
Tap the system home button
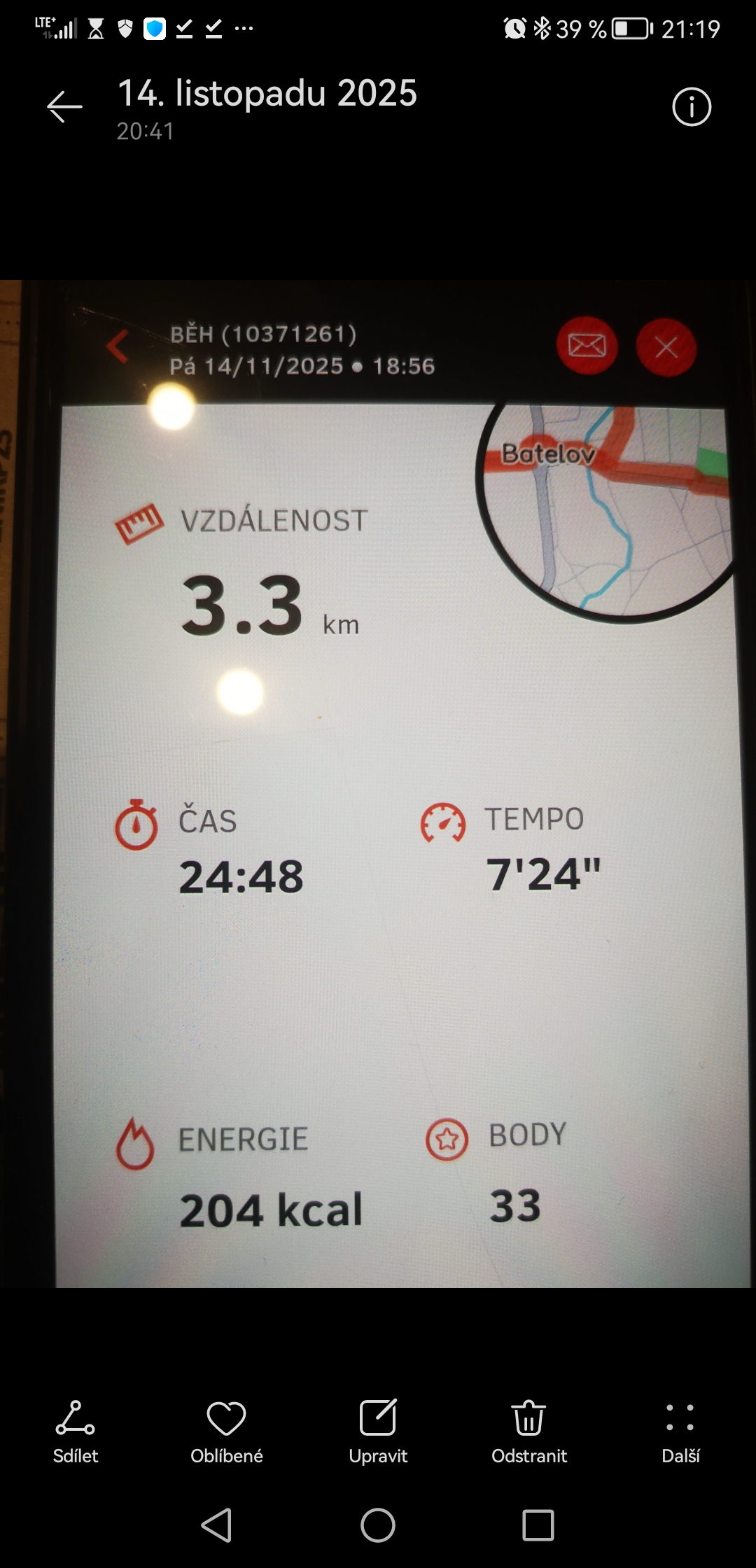pos(378,1525)
